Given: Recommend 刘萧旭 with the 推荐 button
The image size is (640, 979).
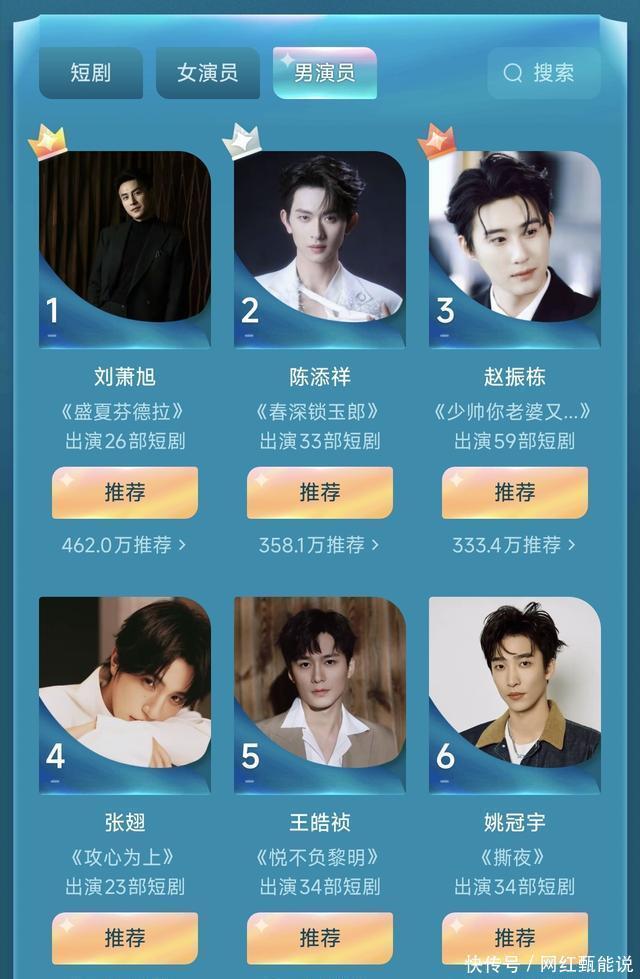Looking at the screenshot, I should point(125,492).
